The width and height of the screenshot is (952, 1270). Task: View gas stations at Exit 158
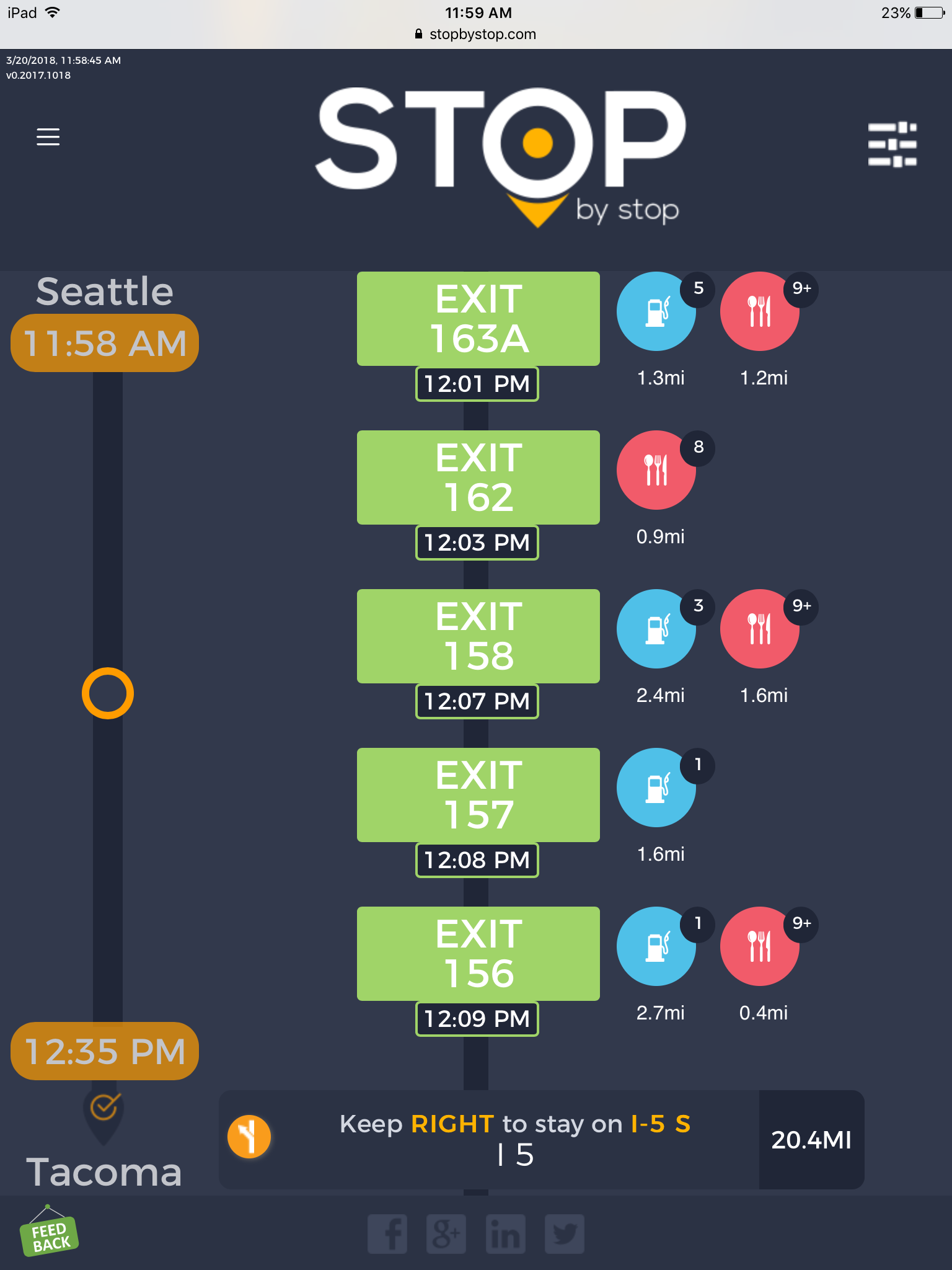(x=656, y=629)
